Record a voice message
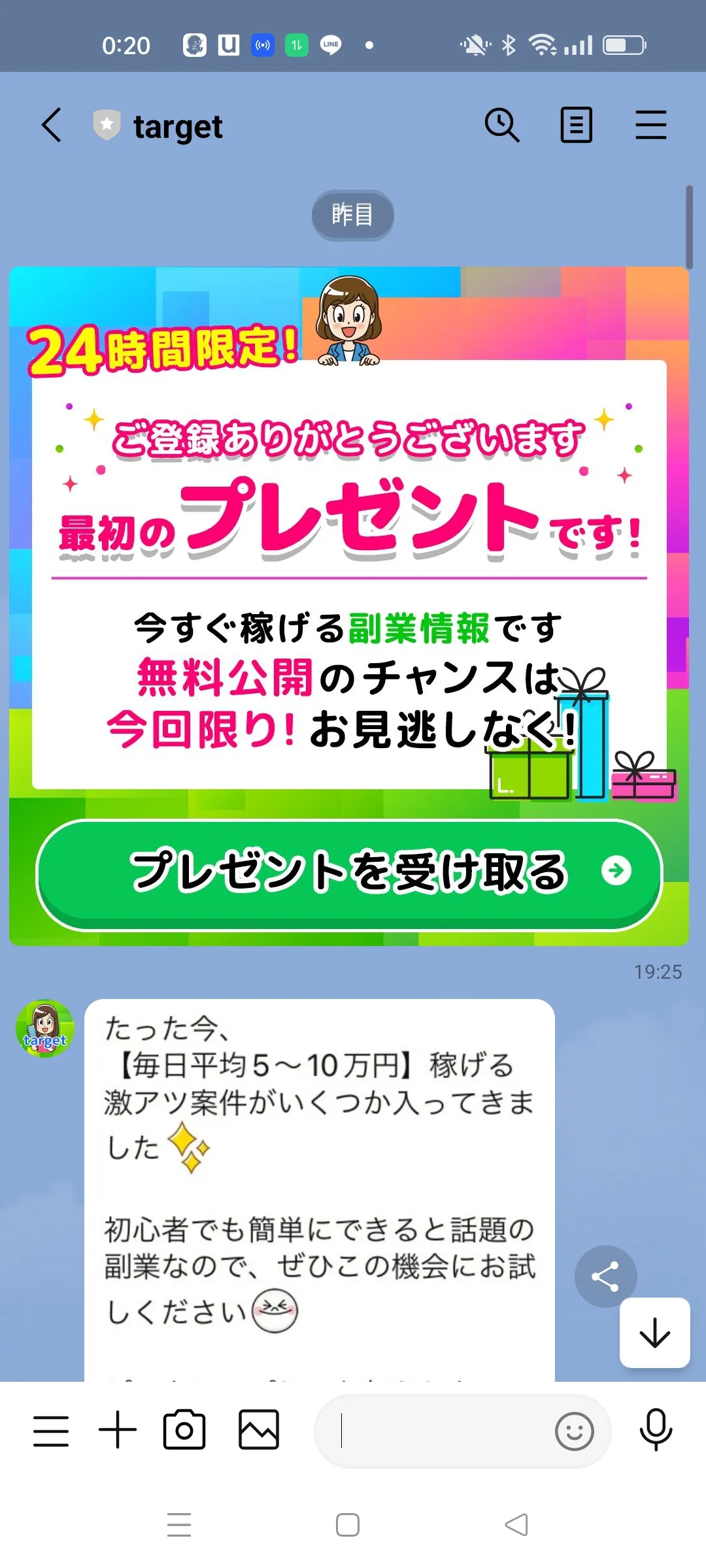Image resolution: width=706 pixels, height=1568 pixels. coord(656,1431)
